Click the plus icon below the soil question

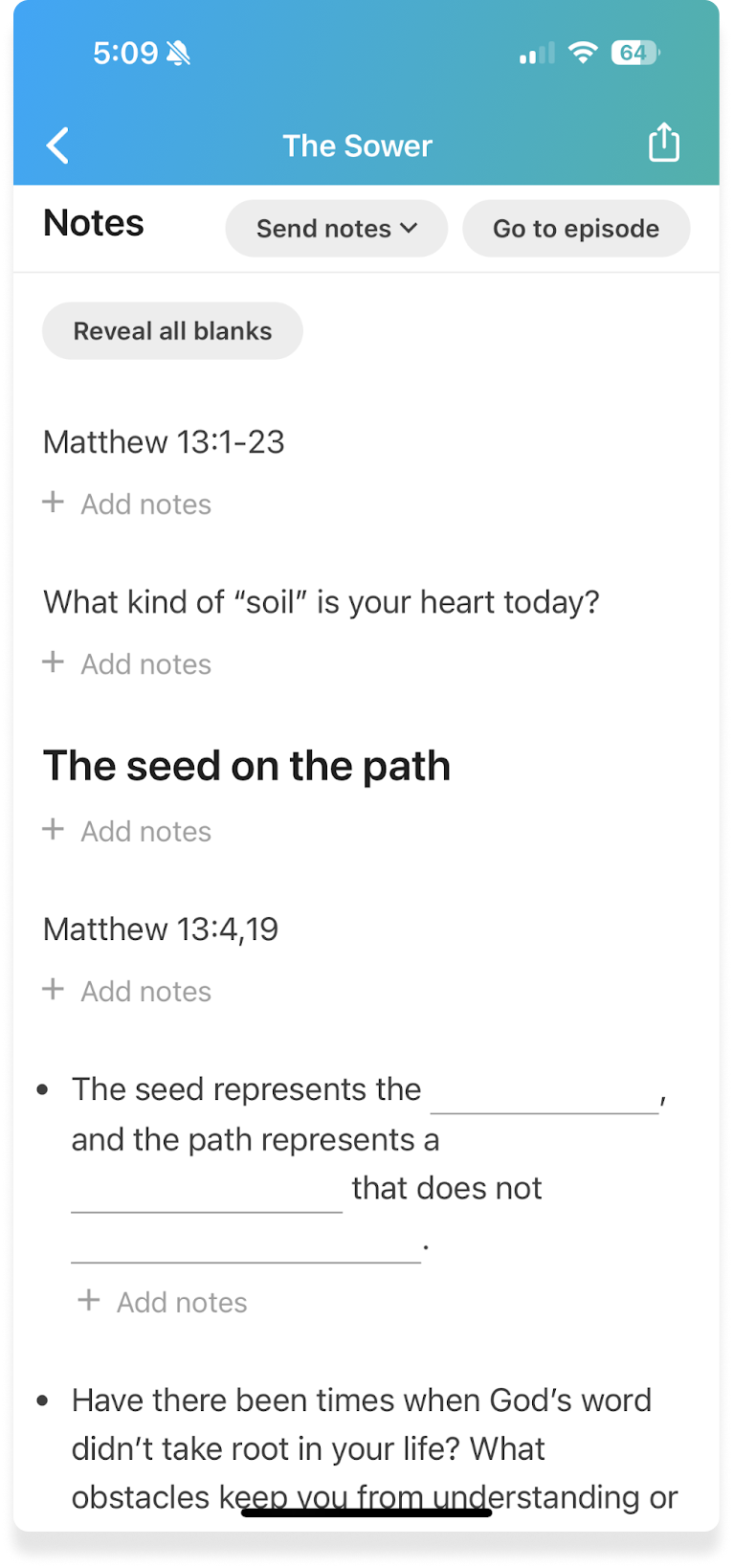[54, 661]
